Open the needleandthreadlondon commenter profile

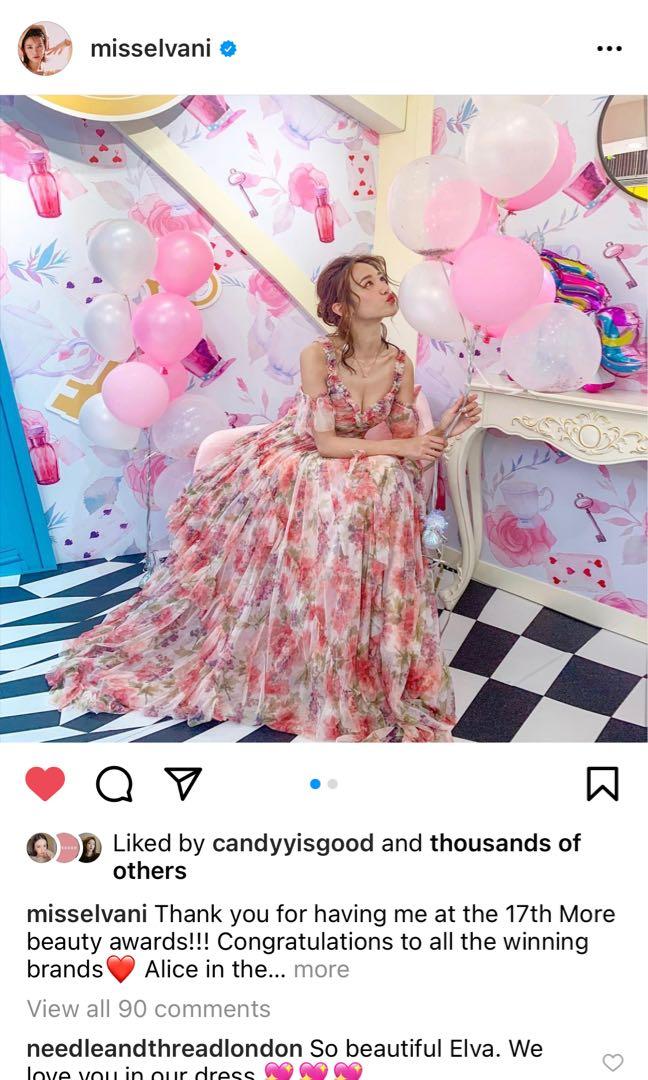click(164, 1048)
